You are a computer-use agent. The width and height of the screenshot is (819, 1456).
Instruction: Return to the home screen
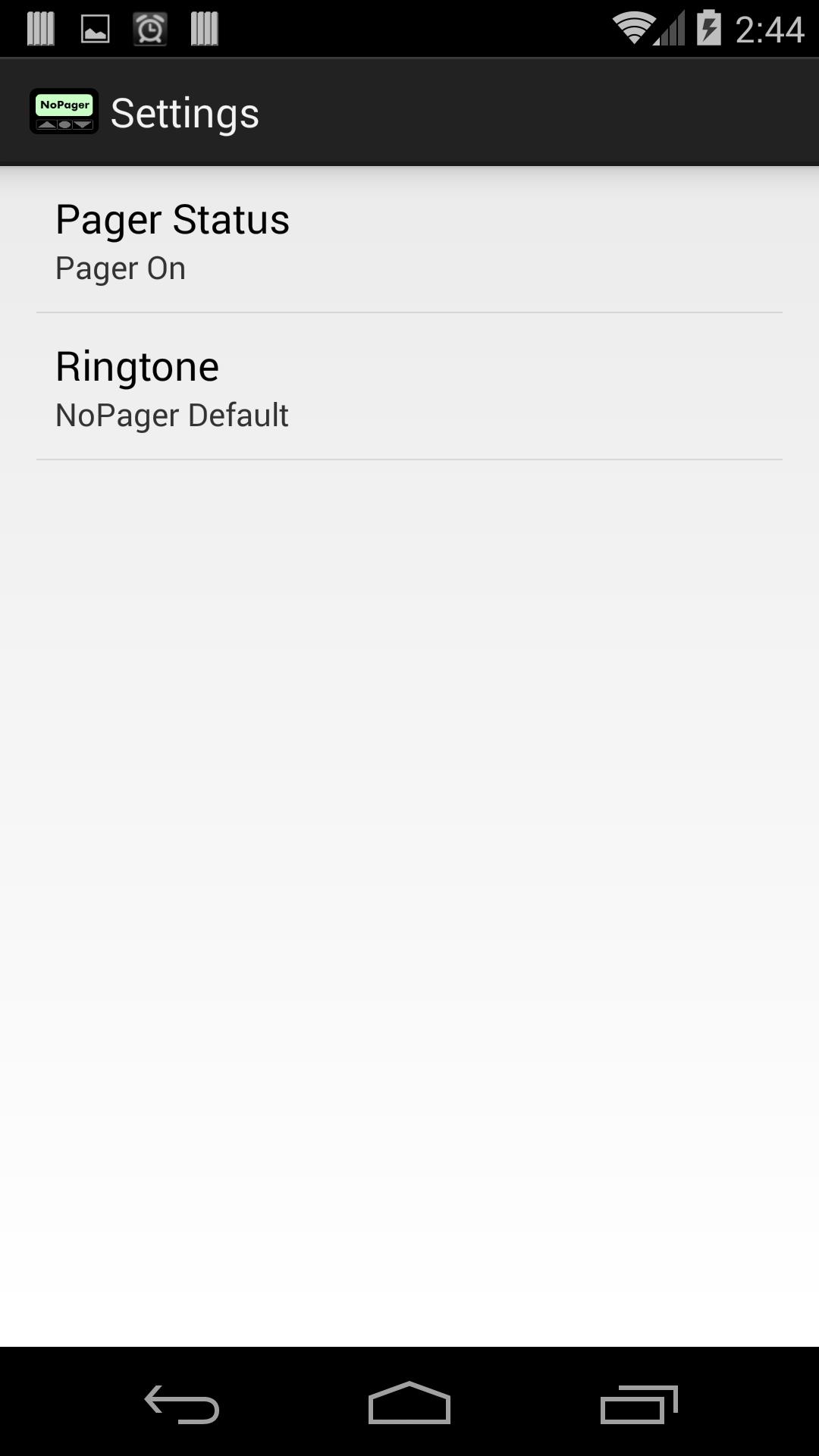tap(409, 1404)
